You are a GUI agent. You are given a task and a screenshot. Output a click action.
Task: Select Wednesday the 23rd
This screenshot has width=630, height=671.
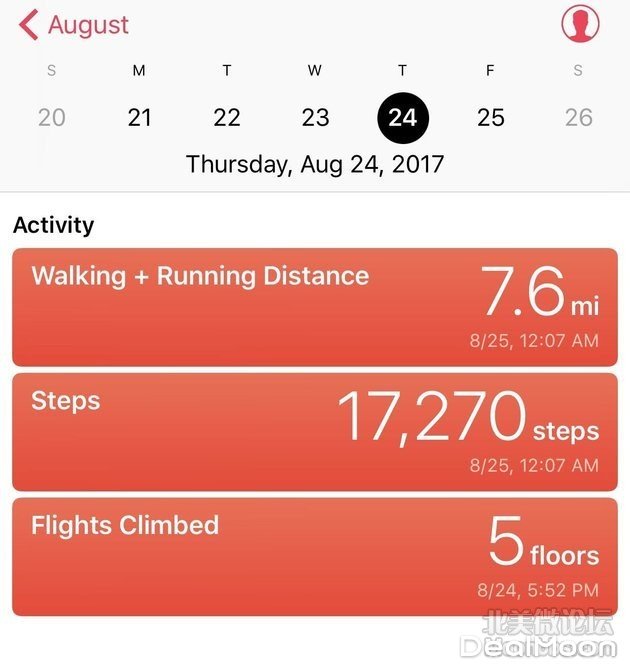point(315,117)
